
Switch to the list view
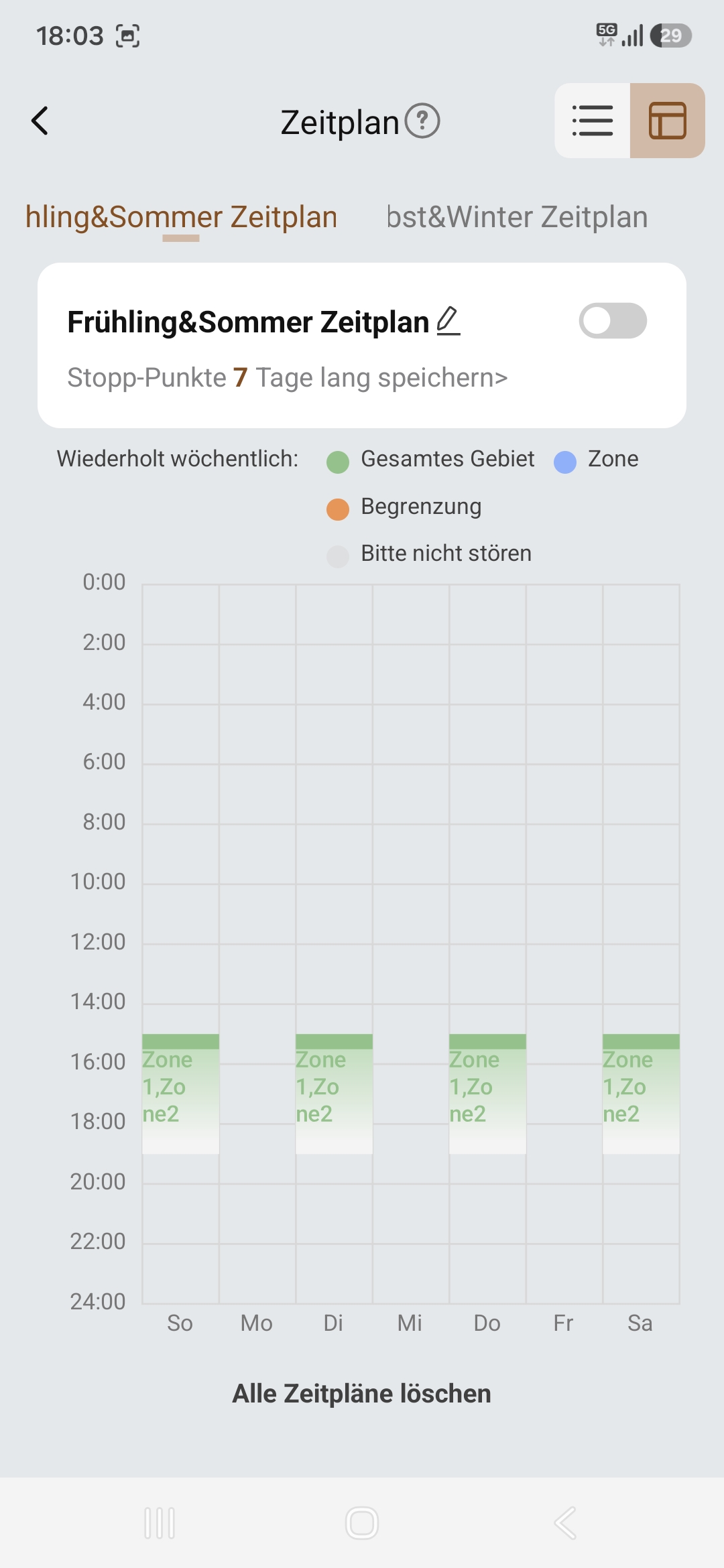point(593,121)
